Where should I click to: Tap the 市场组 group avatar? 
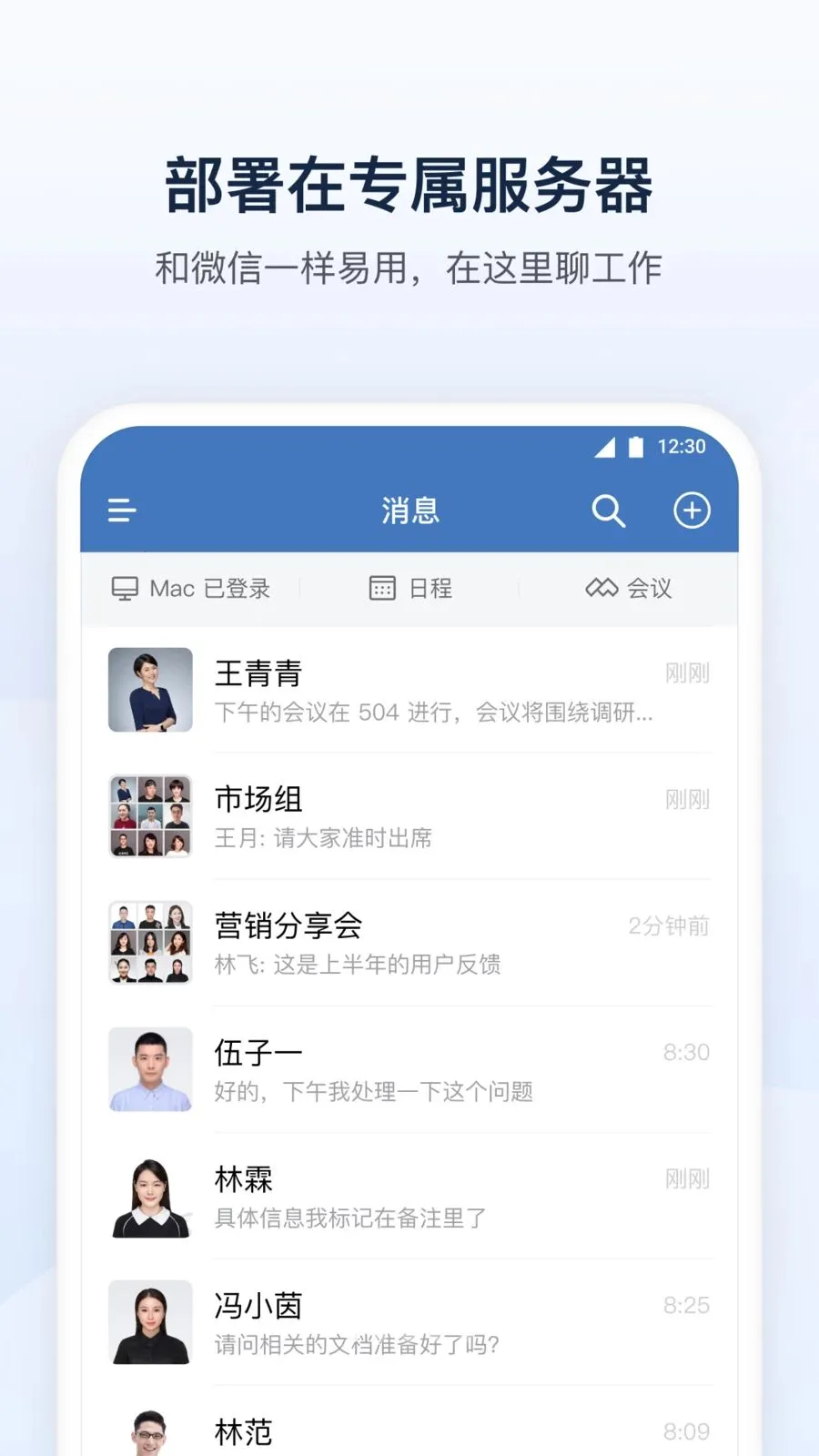pyautogui.click(x=149, y=816)
